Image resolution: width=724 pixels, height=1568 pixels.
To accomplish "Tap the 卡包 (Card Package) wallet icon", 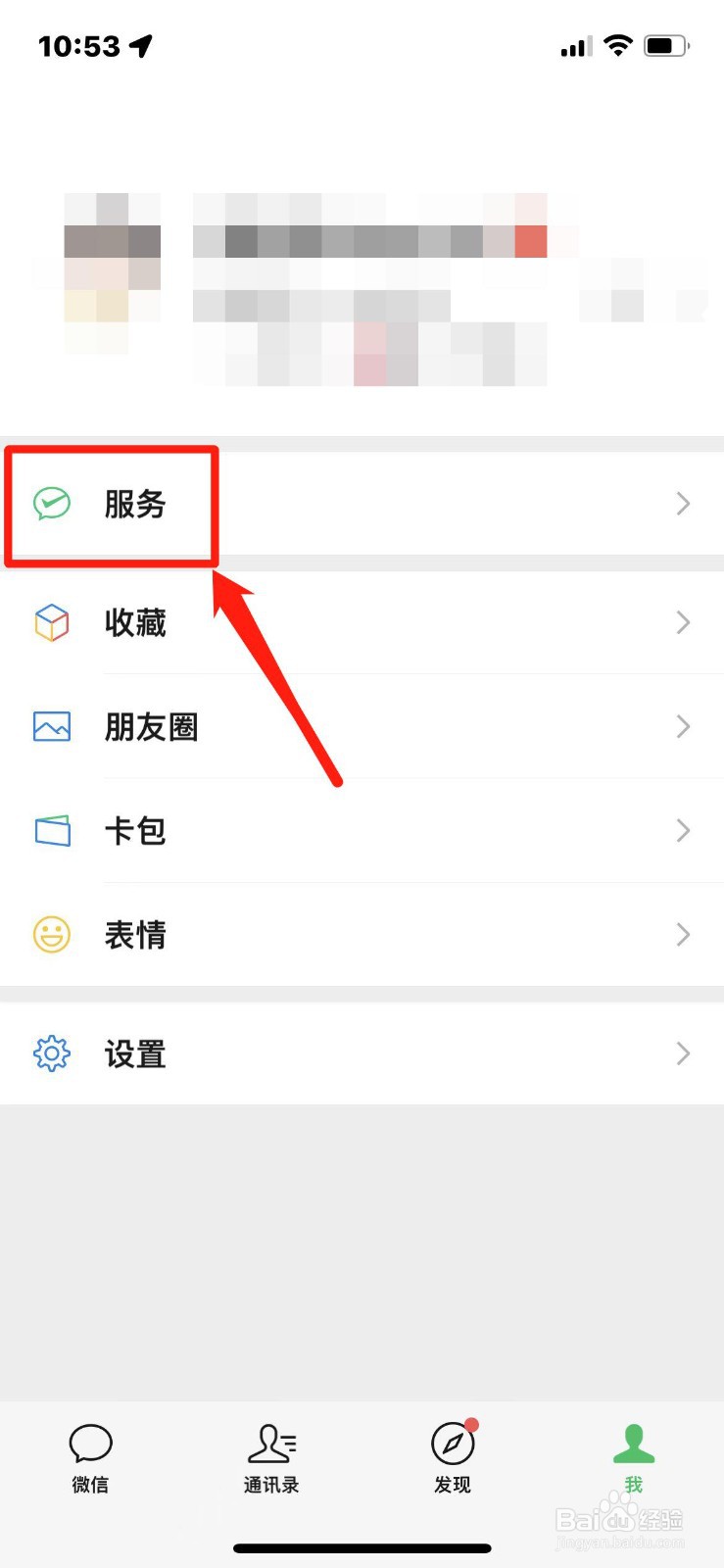I will 51,830.
